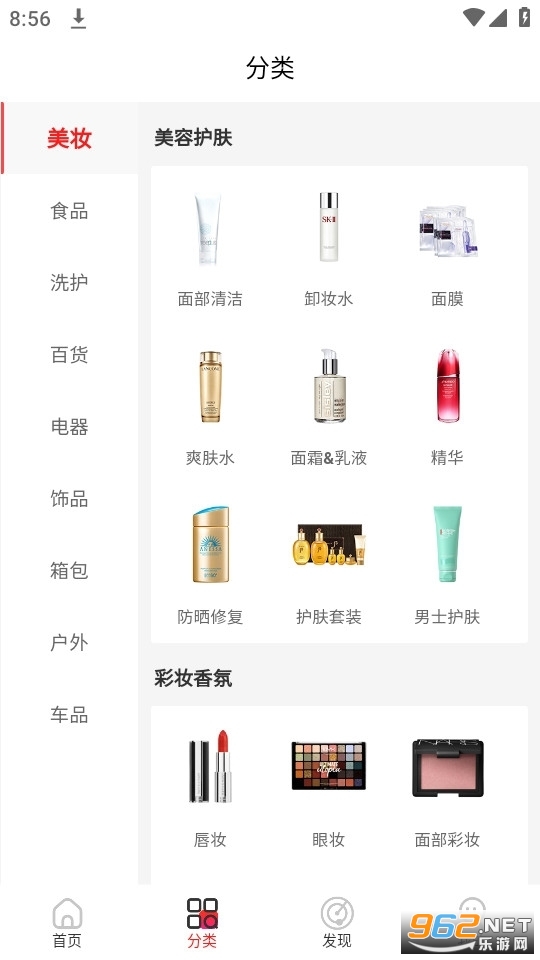
Task: Tap the 车品 category
Action: [69, 714]
